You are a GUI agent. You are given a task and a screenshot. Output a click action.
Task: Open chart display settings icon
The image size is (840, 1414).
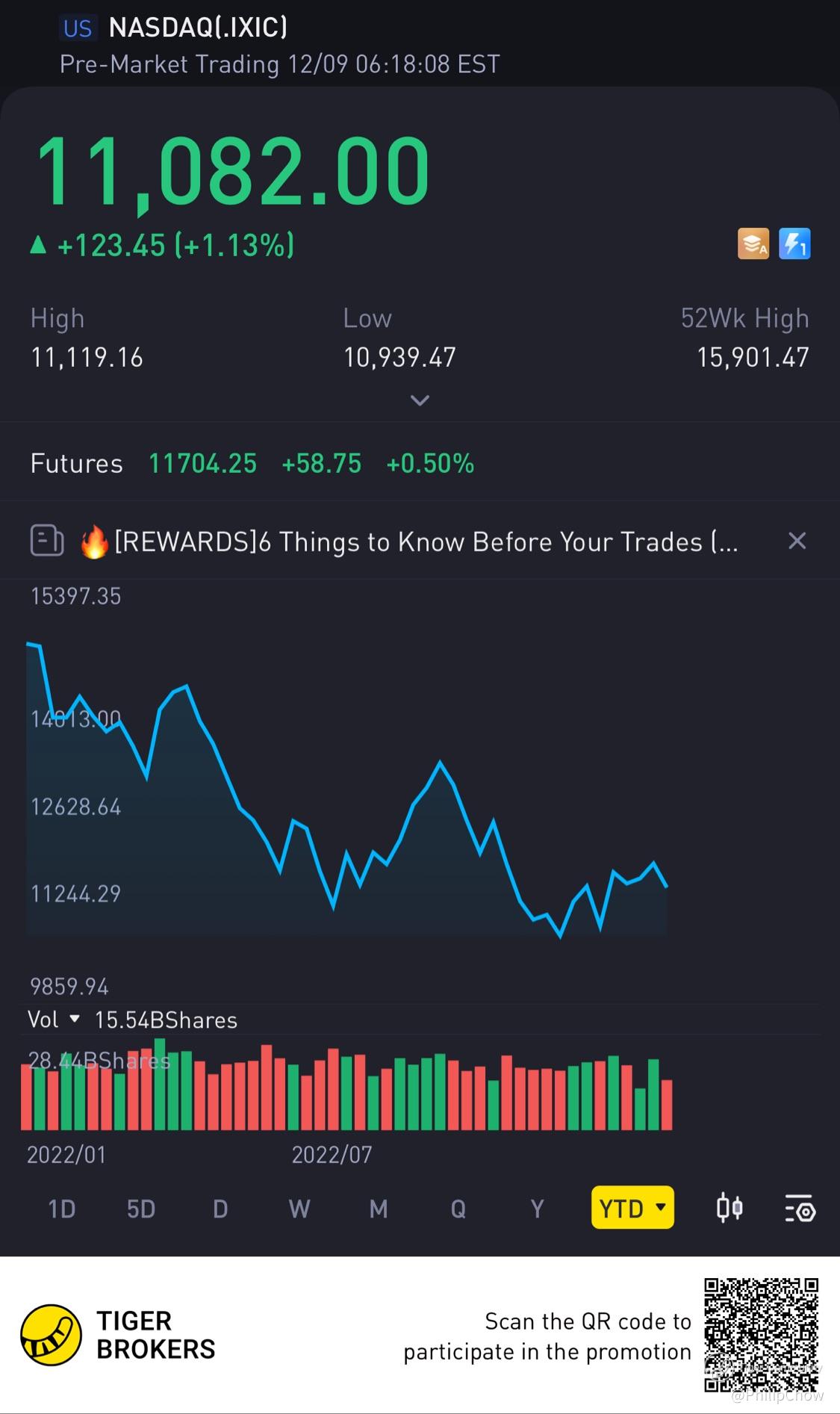click(800, 1208)
